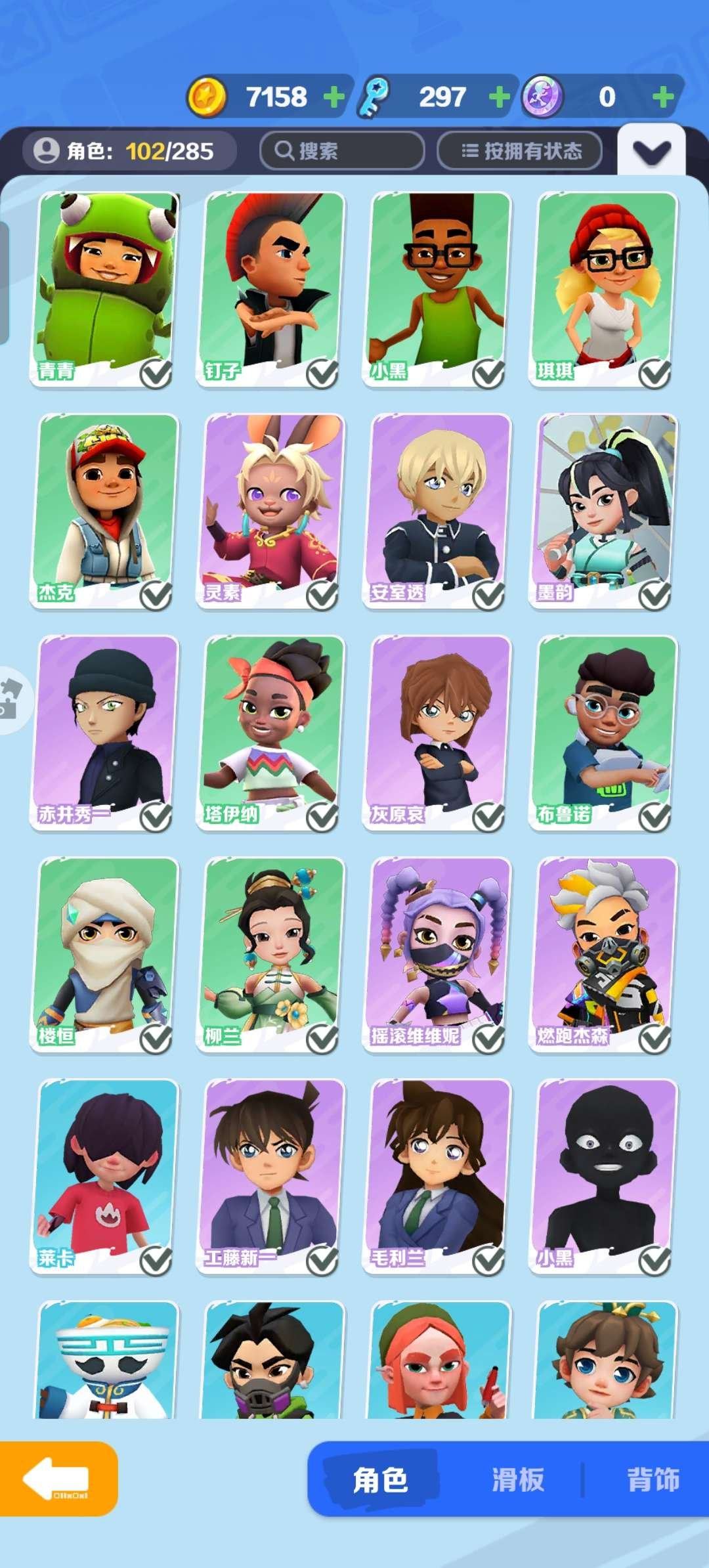This screenshot has width=709, height=1568.
Task: Open the character card 工藤新一
Action: point(271,1177)
